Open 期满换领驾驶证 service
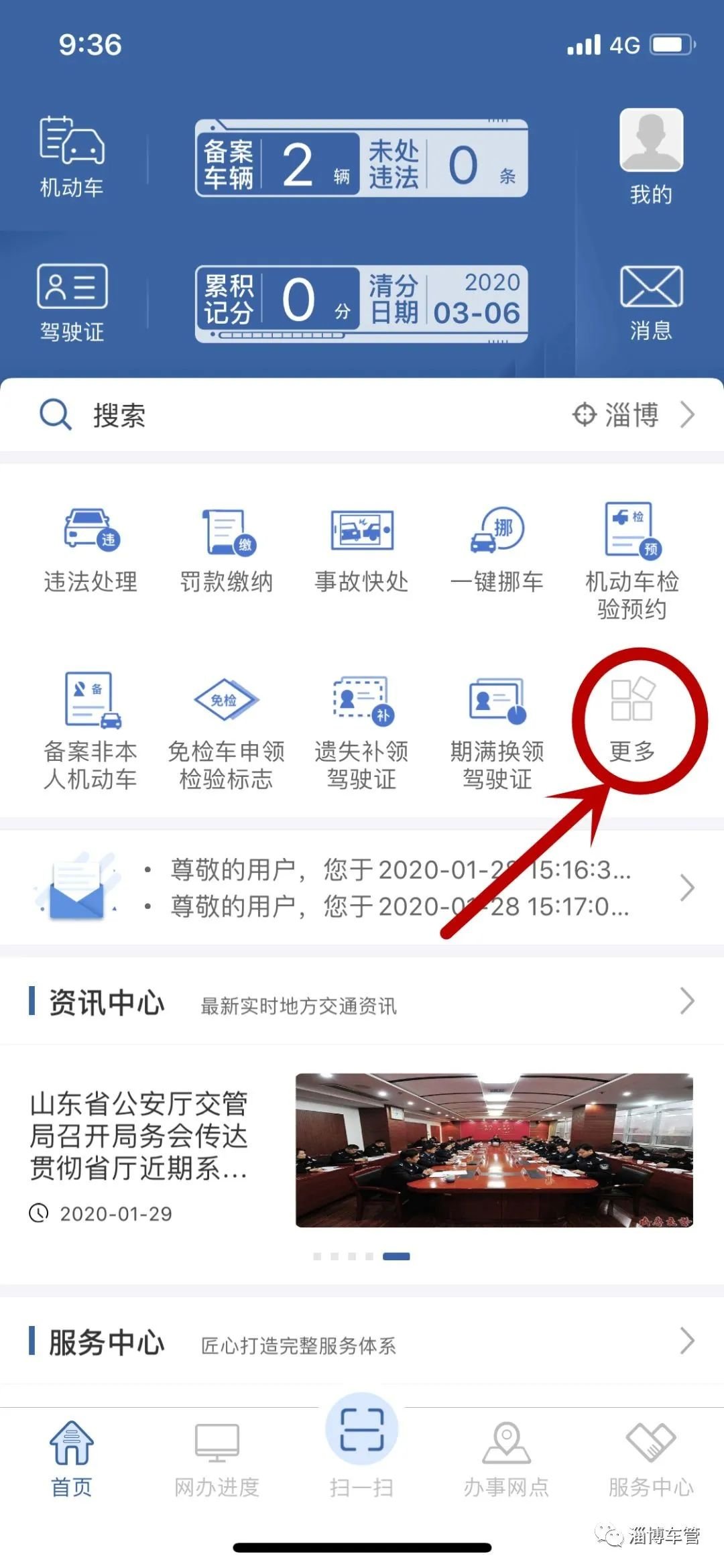The width and height of the screenshot is (724, 1568). [x=497, y=731]
